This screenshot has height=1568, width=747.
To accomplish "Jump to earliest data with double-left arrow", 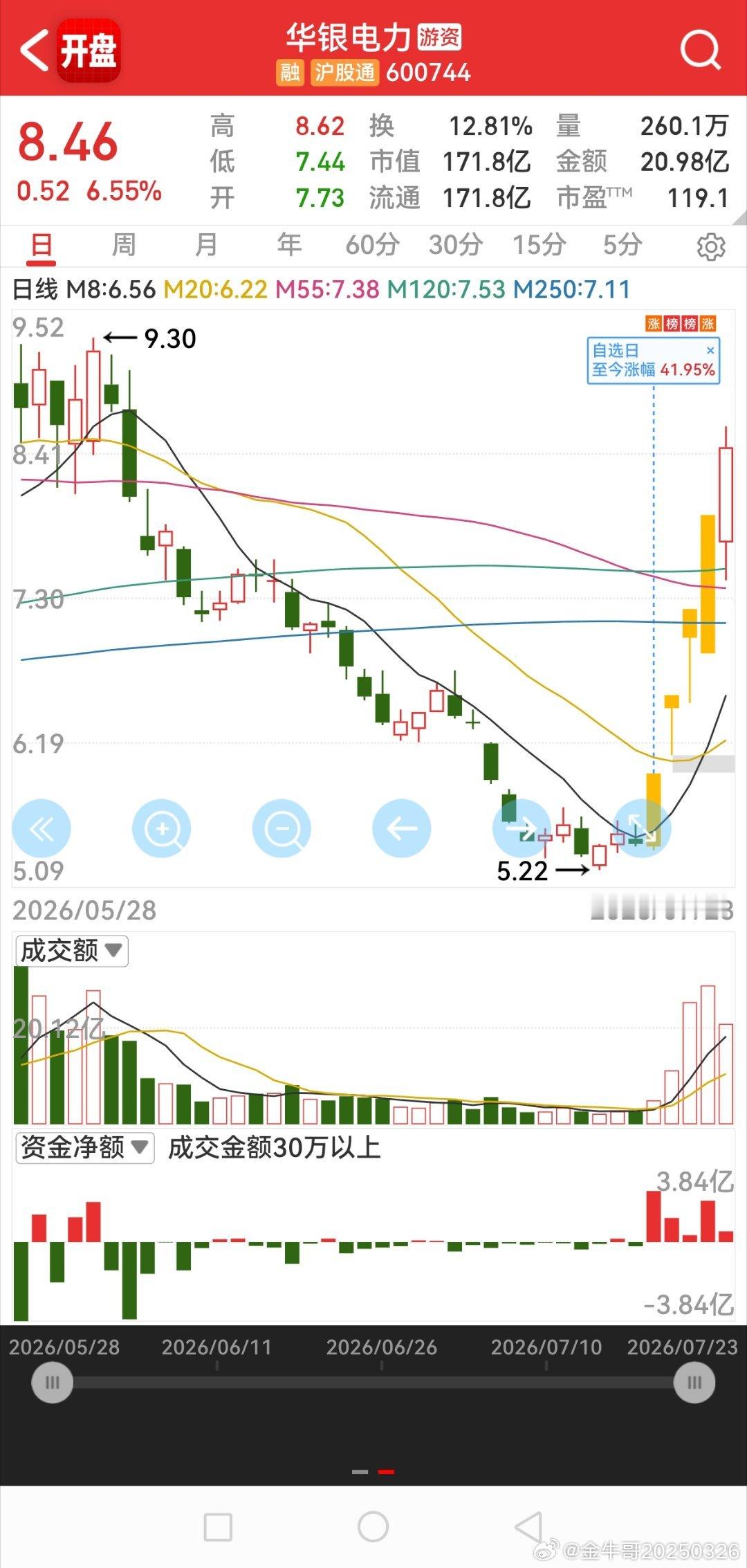I will 41,828.
